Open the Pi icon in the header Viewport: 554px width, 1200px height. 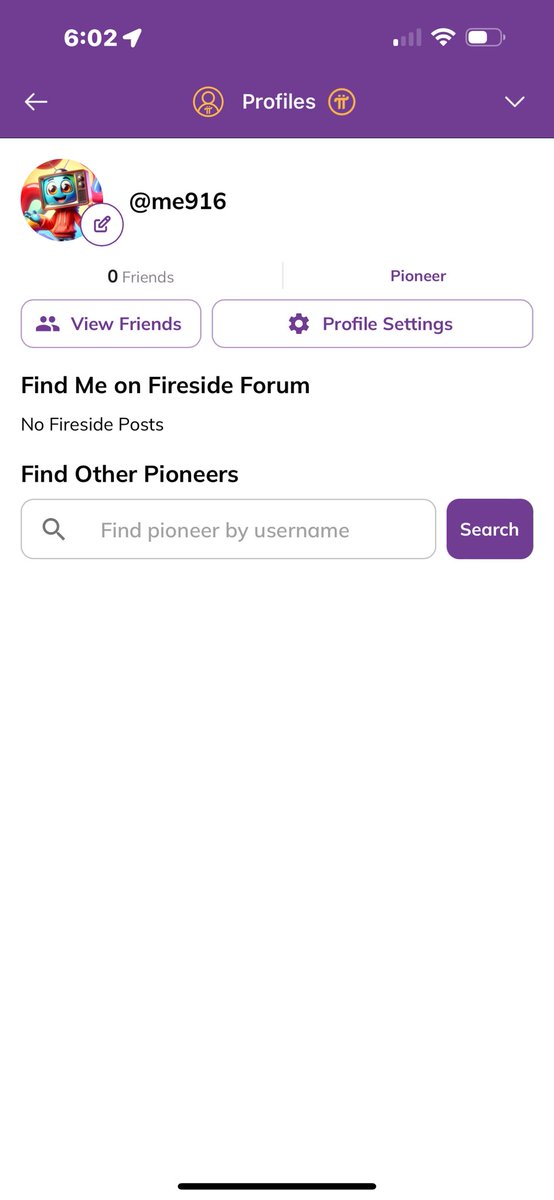(342, 102)
